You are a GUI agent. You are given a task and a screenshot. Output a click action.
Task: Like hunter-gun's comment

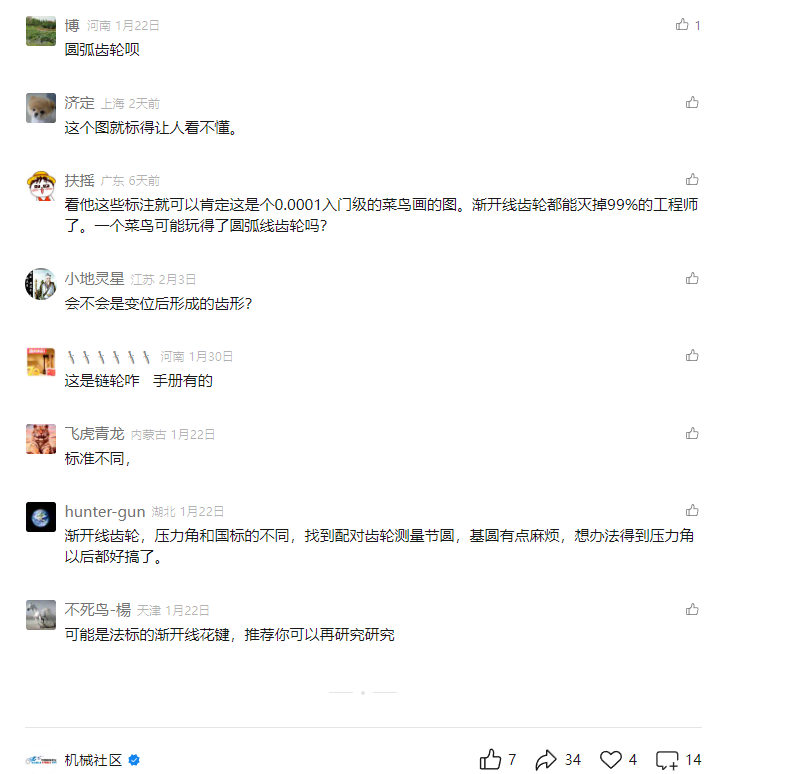click(692, 510)
